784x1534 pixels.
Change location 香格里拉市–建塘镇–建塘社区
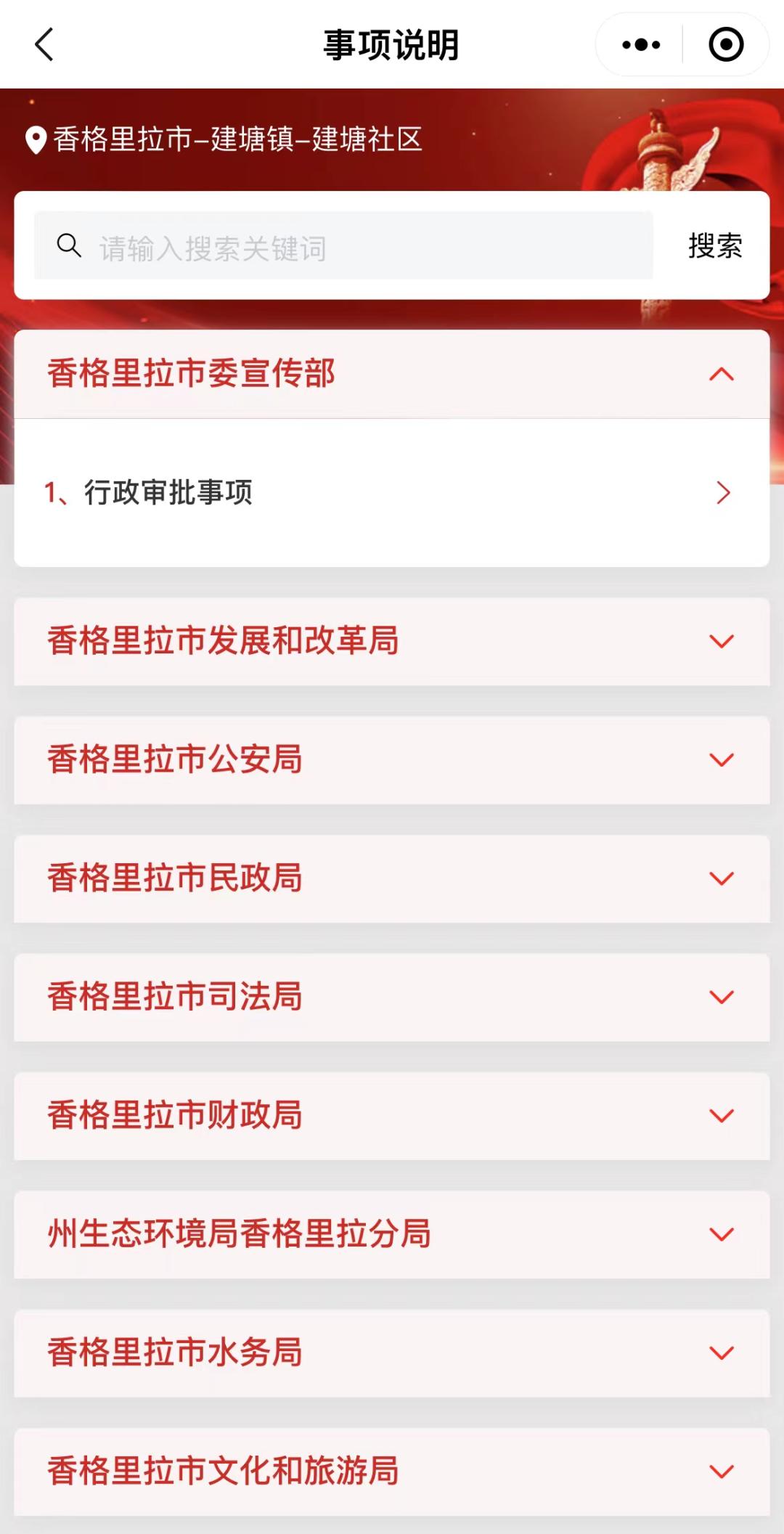tap(225, 139)
